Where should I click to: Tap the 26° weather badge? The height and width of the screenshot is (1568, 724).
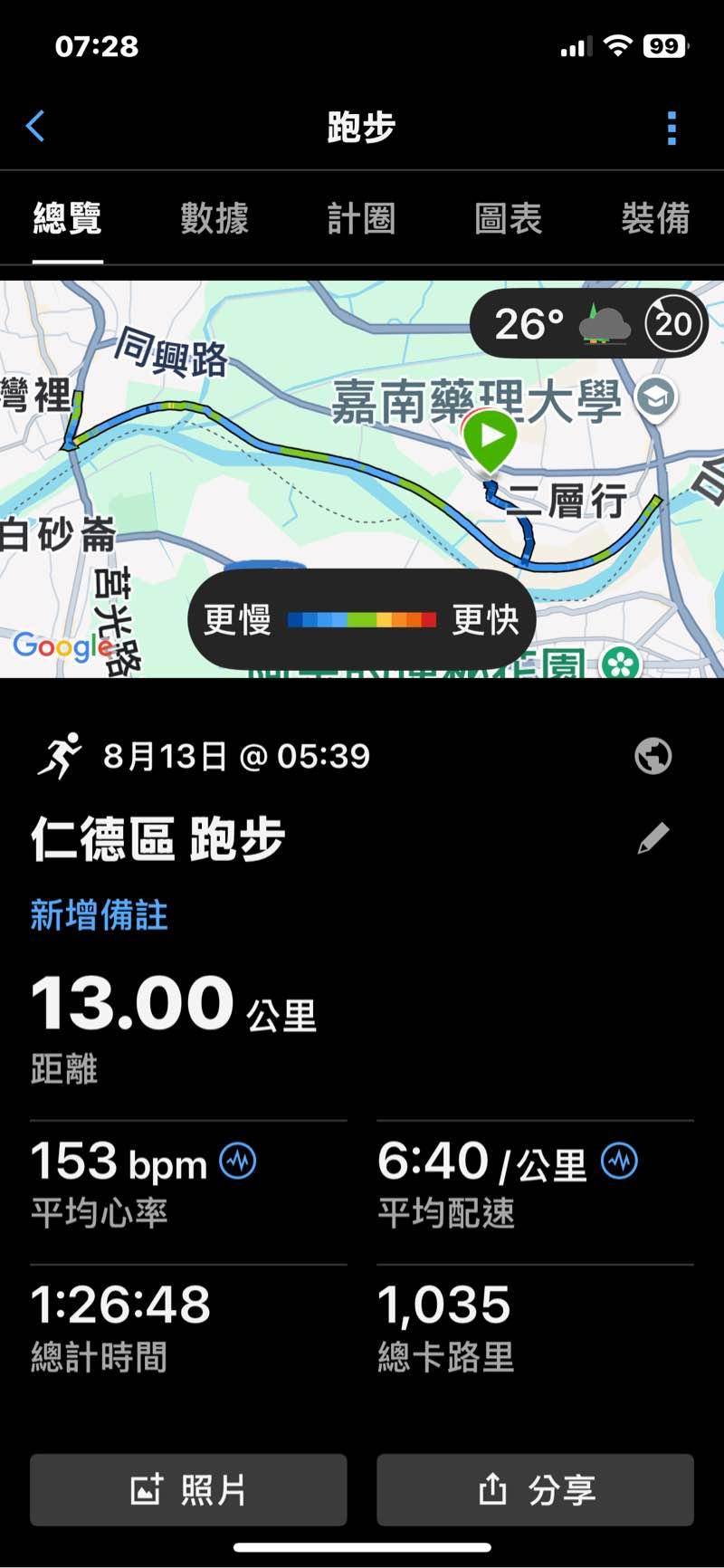[588, 324]
